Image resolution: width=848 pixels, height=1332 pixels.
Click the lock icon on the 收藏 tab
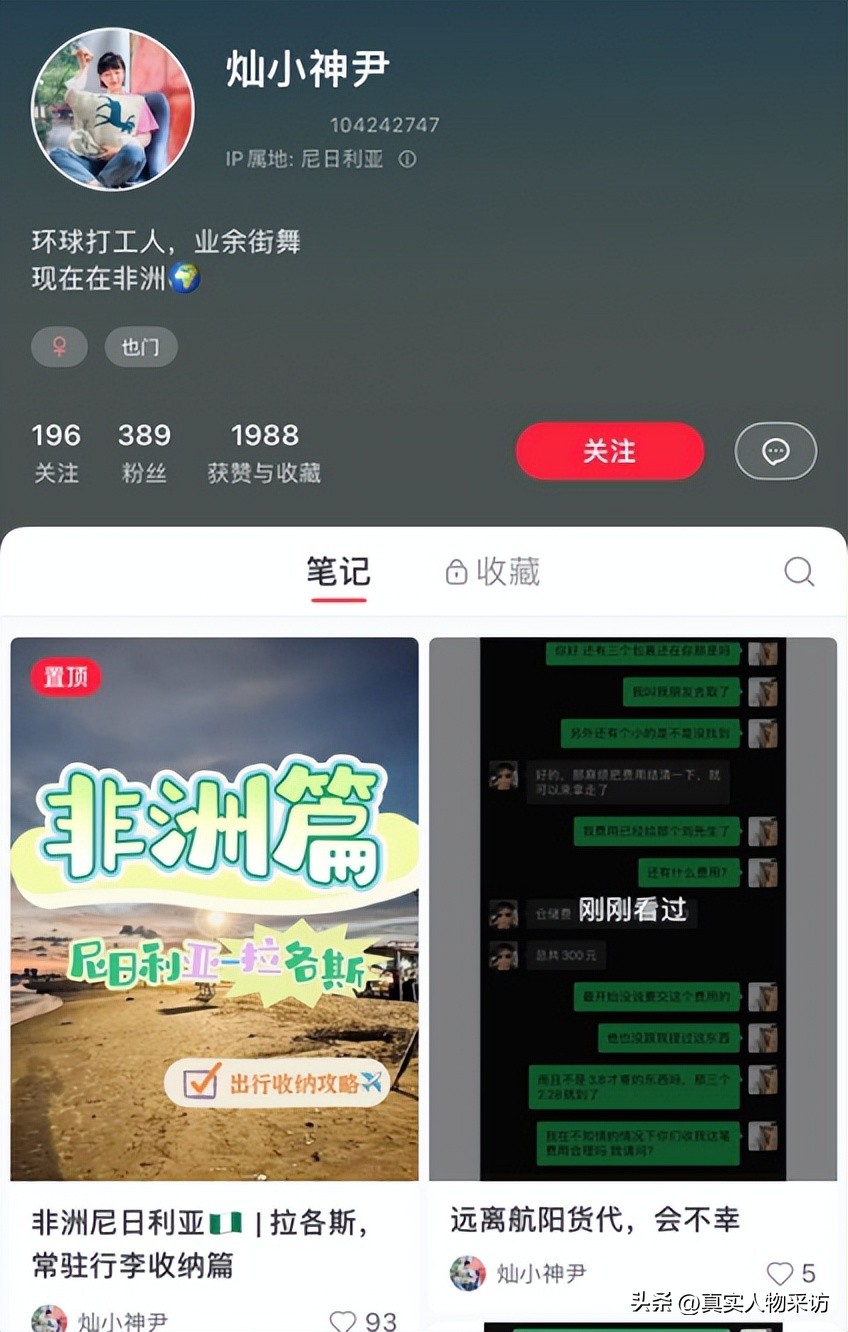point(456,571)
